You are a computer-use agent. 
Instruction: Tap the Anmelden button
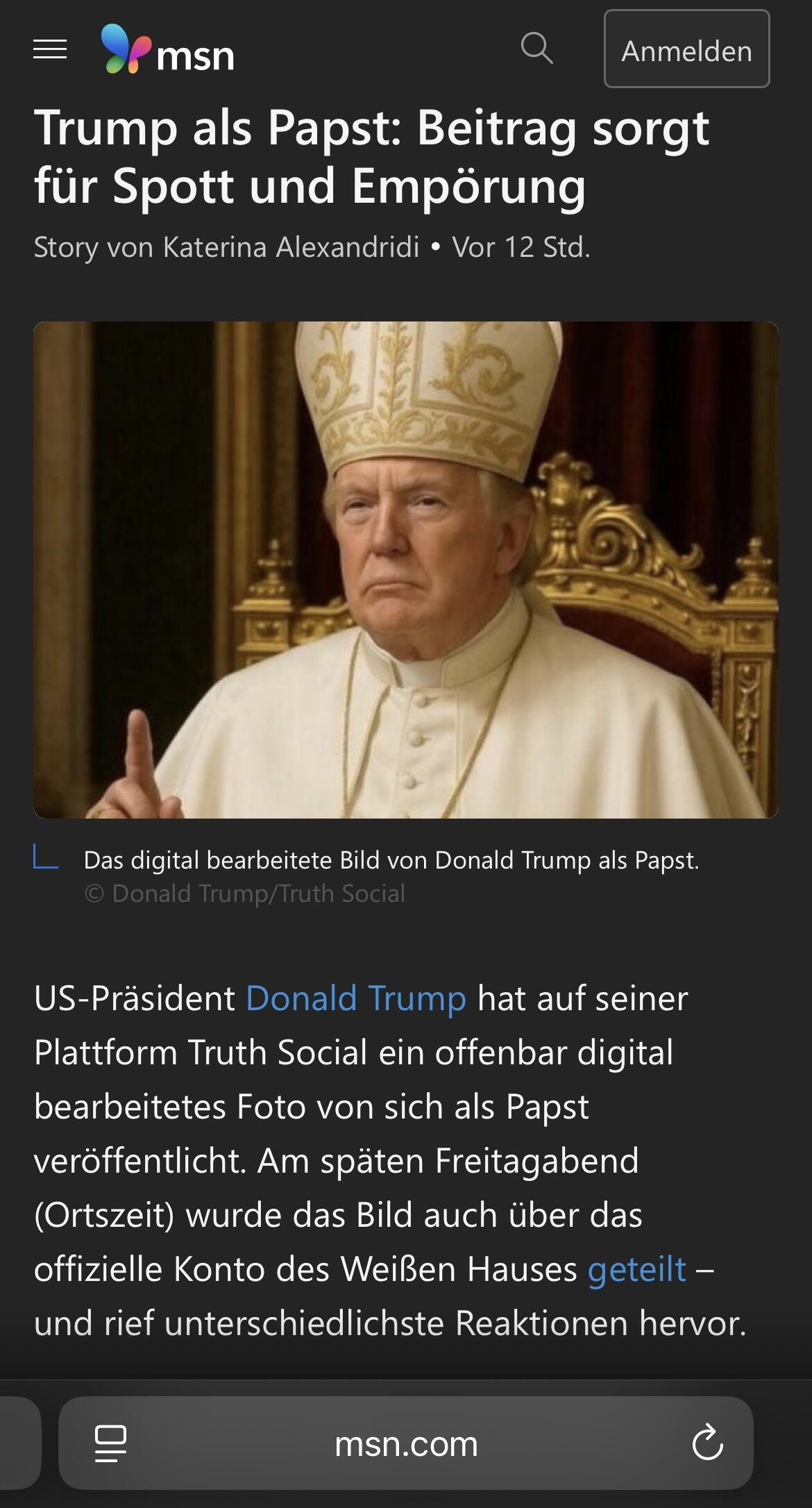point(686,49)
